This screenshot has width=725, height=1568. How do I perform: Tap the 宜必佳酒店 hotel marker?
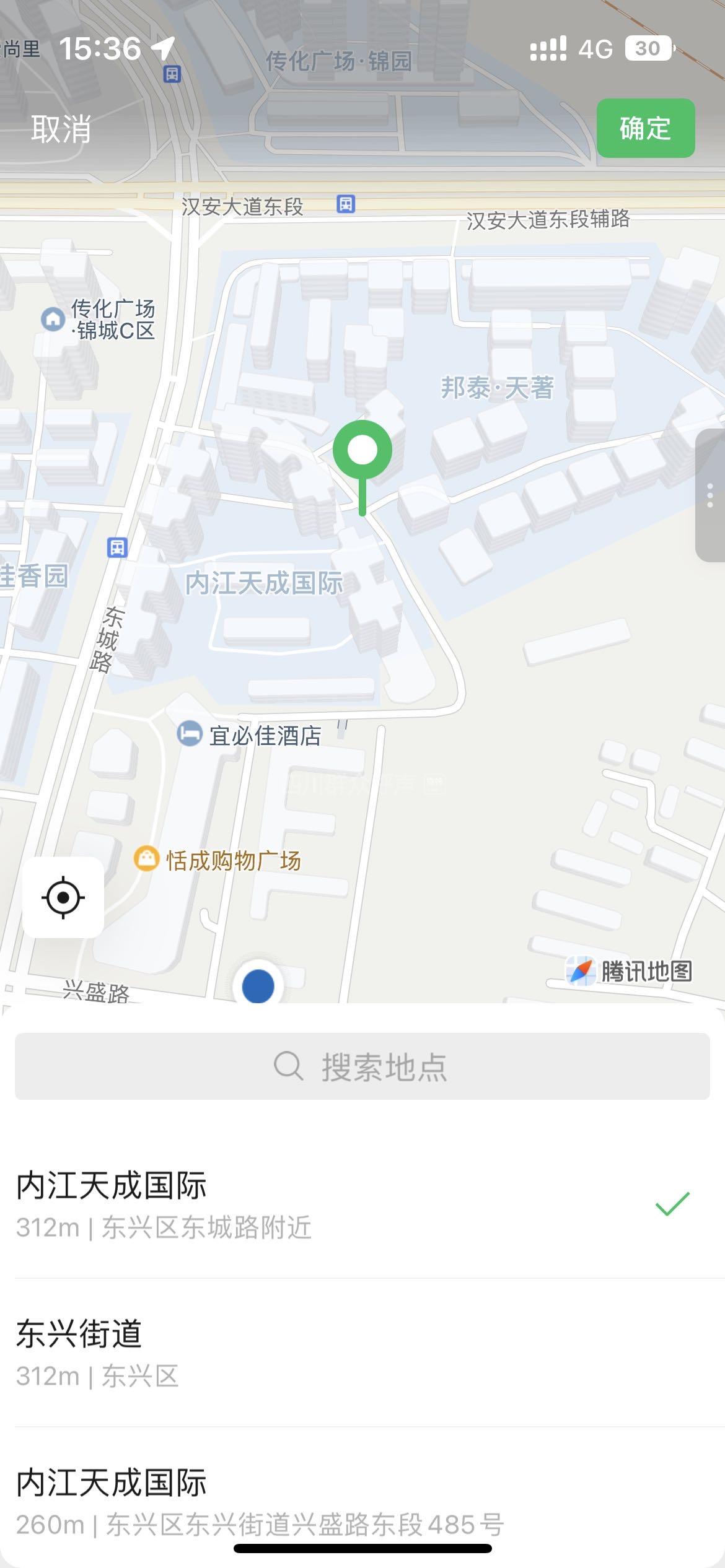click(190, 734)
